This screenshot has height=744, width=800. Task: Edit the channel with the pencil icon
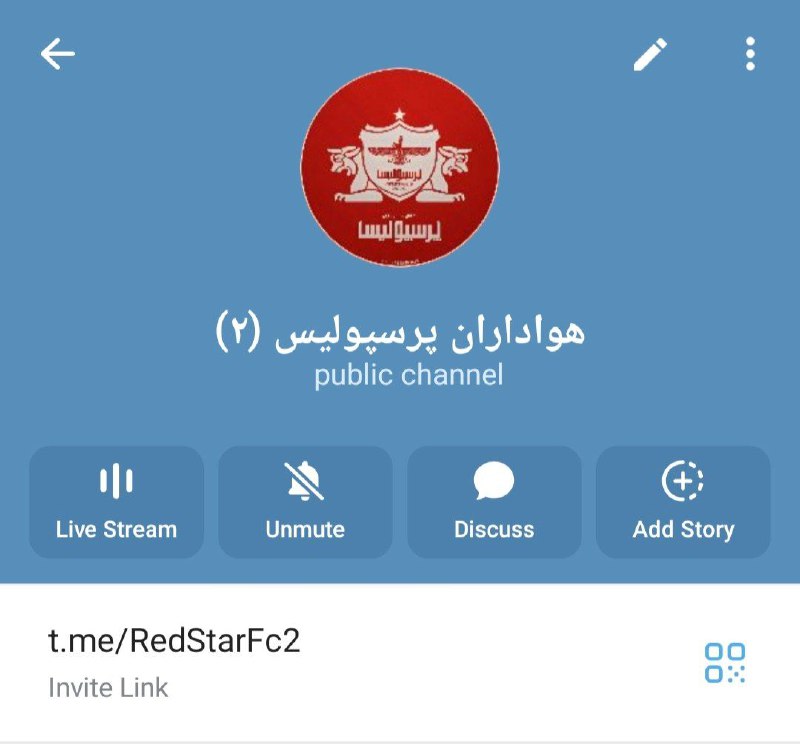pyautogui.click(x=650, y=54)
